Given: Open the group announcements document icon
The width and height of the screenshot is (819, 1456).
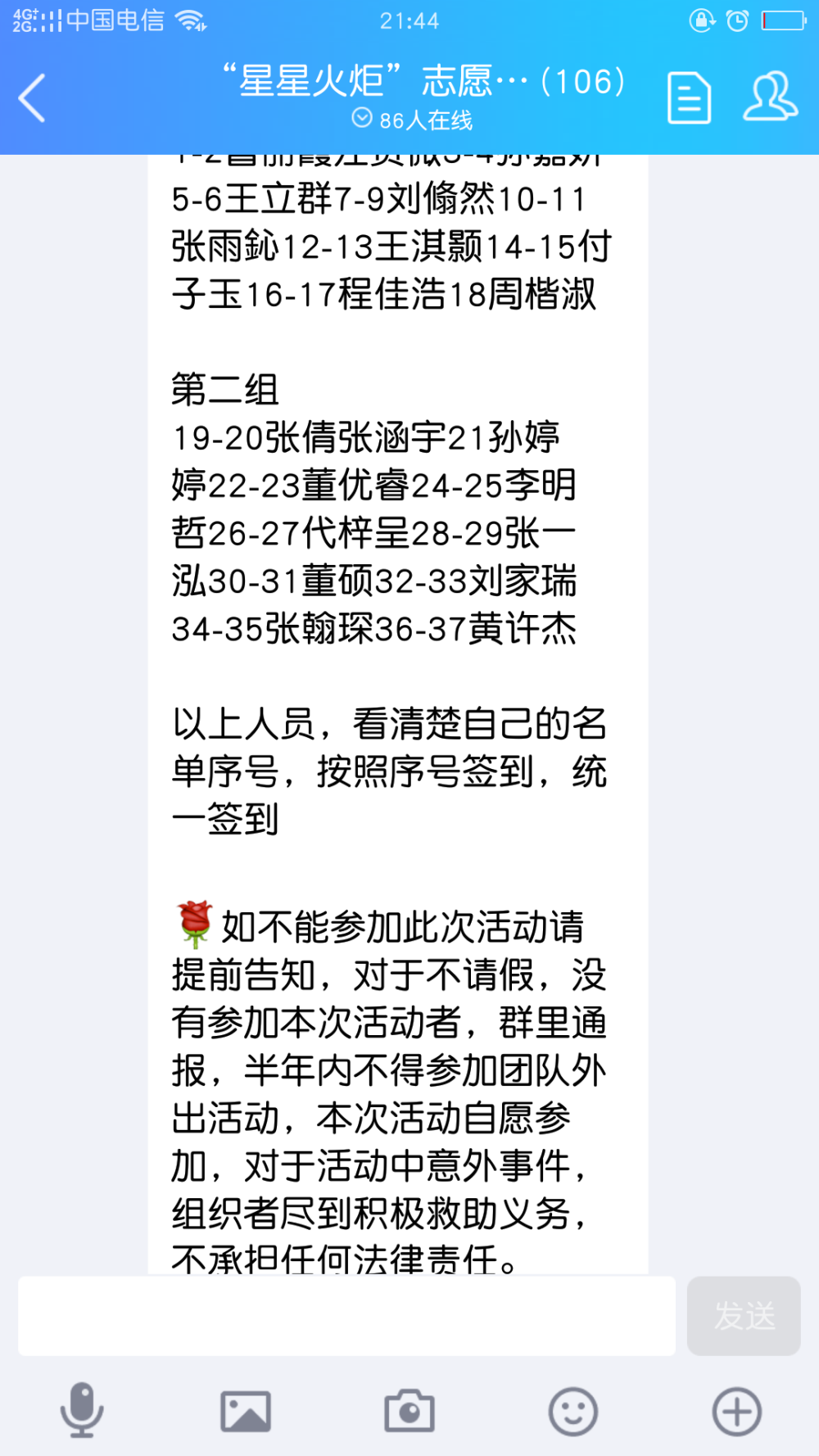Looking at the screenshot, I should 689,98.
